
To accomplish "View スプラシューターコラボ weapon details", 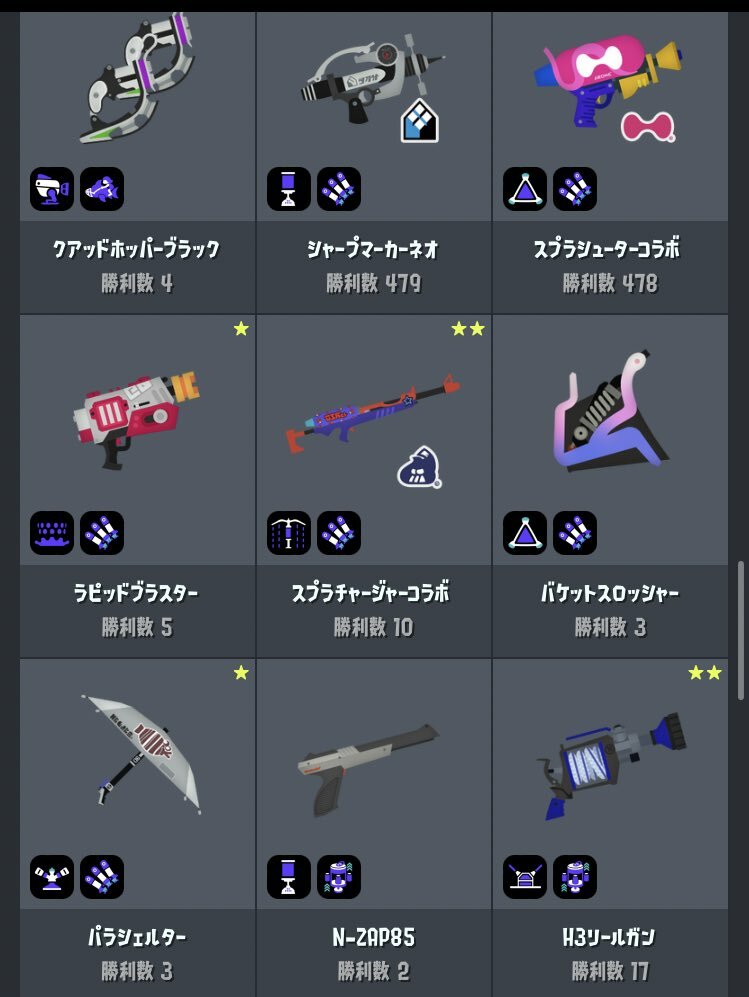I will pos(610,160).
